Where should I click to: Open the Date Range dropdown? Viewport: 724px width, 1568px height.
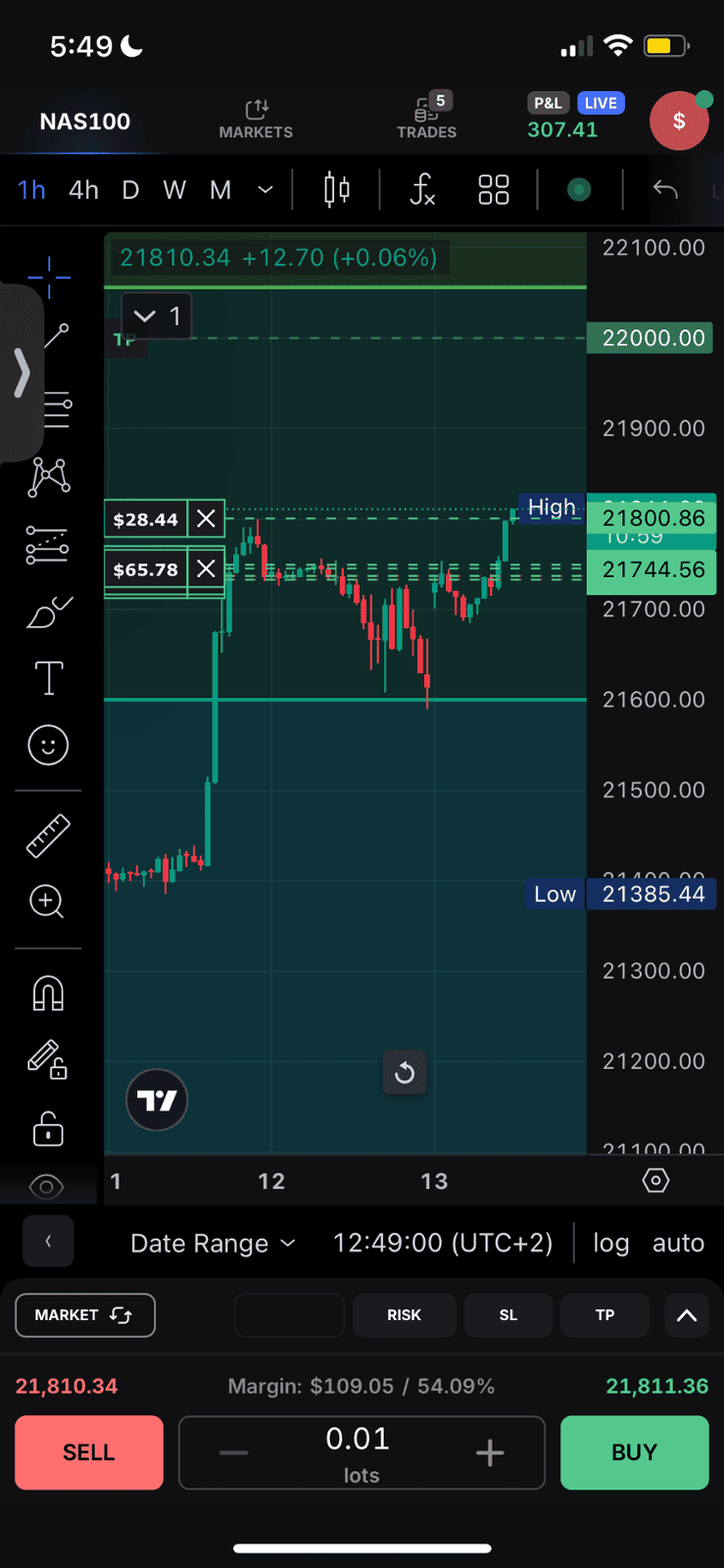pyautogui.click(x=213, y=1243)
